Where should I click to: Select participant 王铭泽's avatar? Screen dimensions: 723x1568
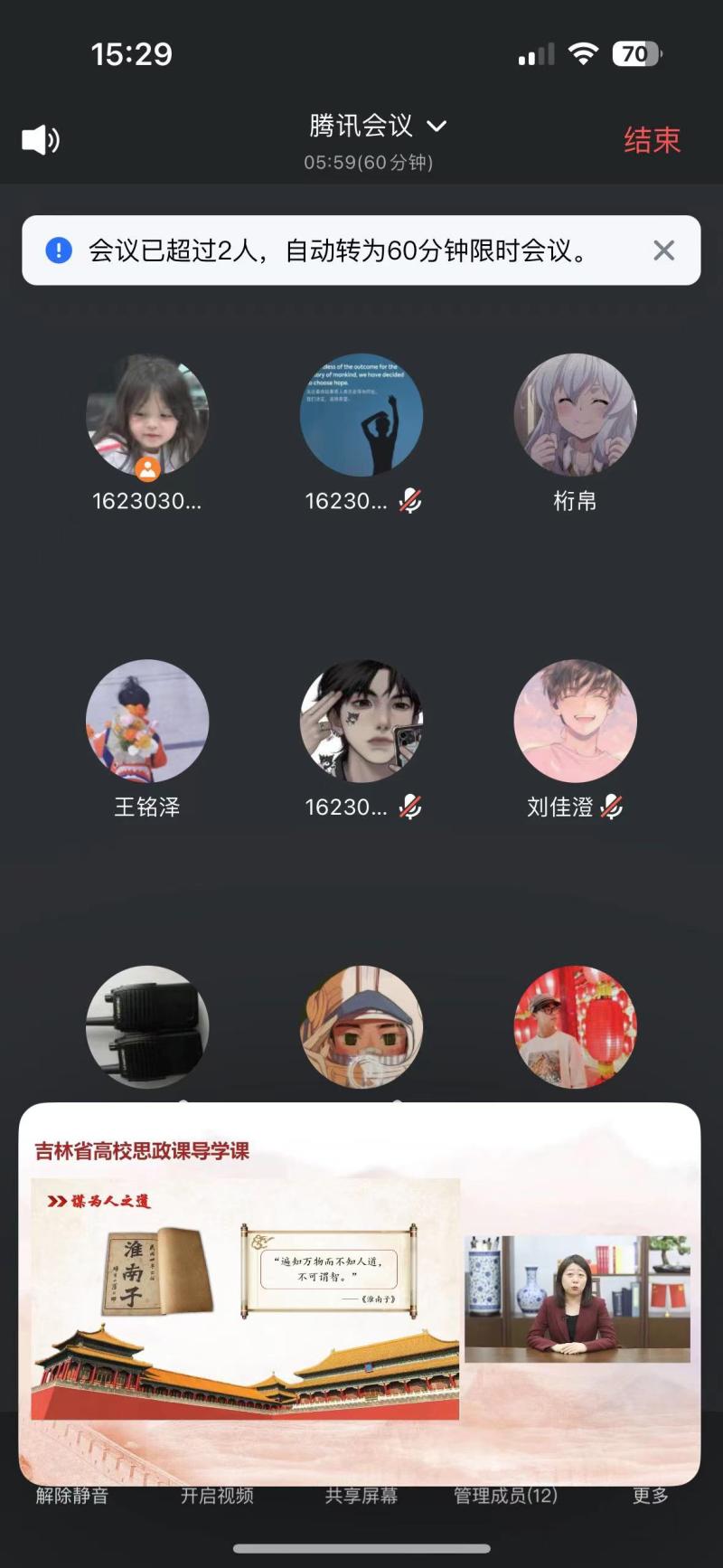coord(147,721)
